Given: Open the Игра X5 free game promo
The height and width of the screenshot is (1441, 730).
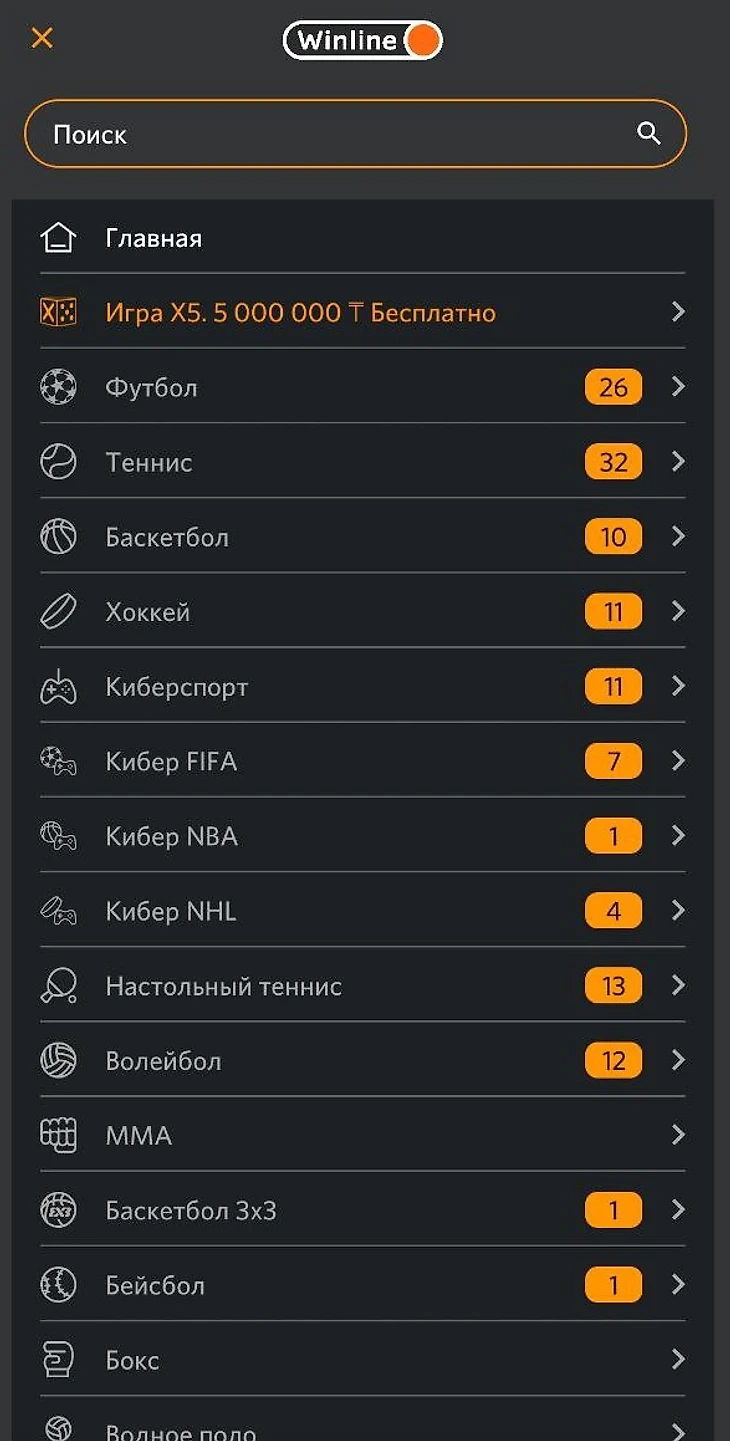Looking at the screenshot, I should point(300,313).
